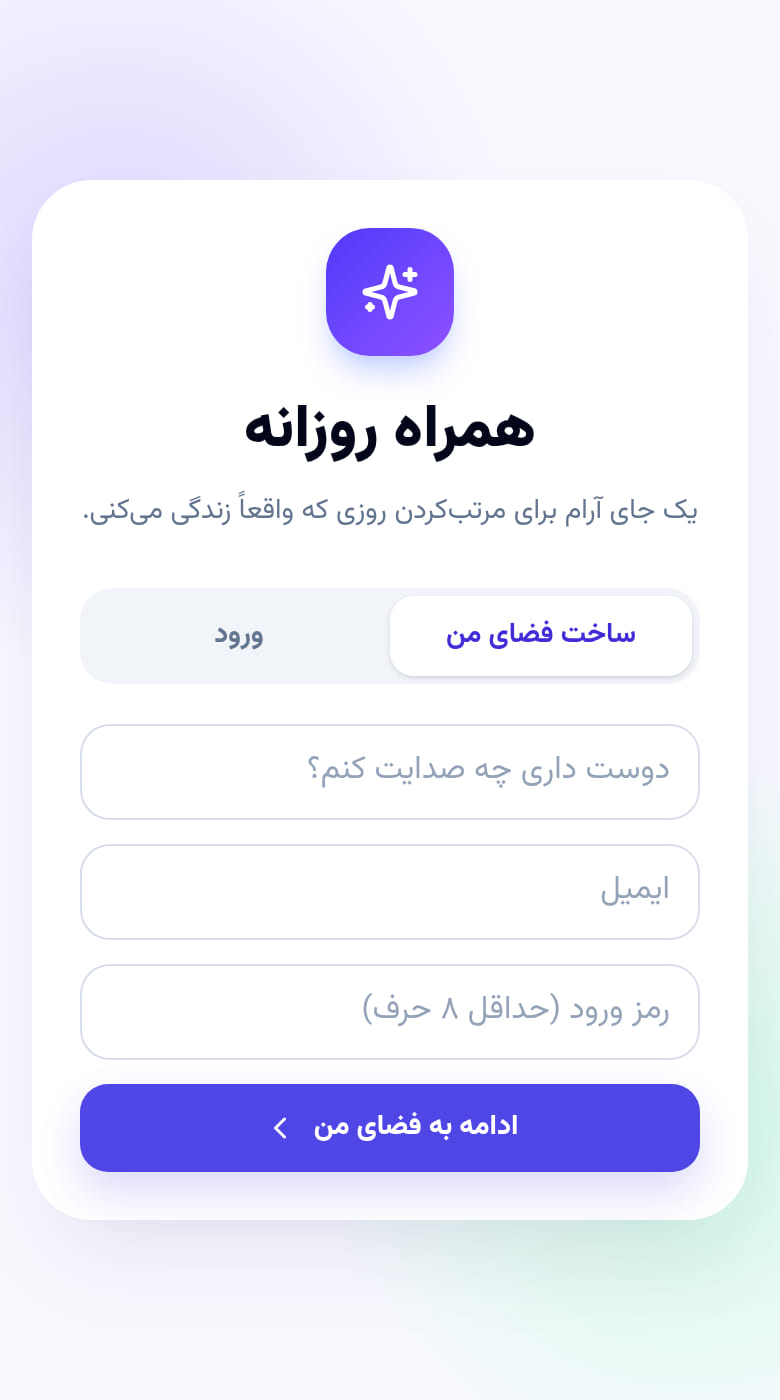Tap the ایمیل input field
Image resolution: width=780 pixels, height=1400 pixels.
(x=390, y=892)
